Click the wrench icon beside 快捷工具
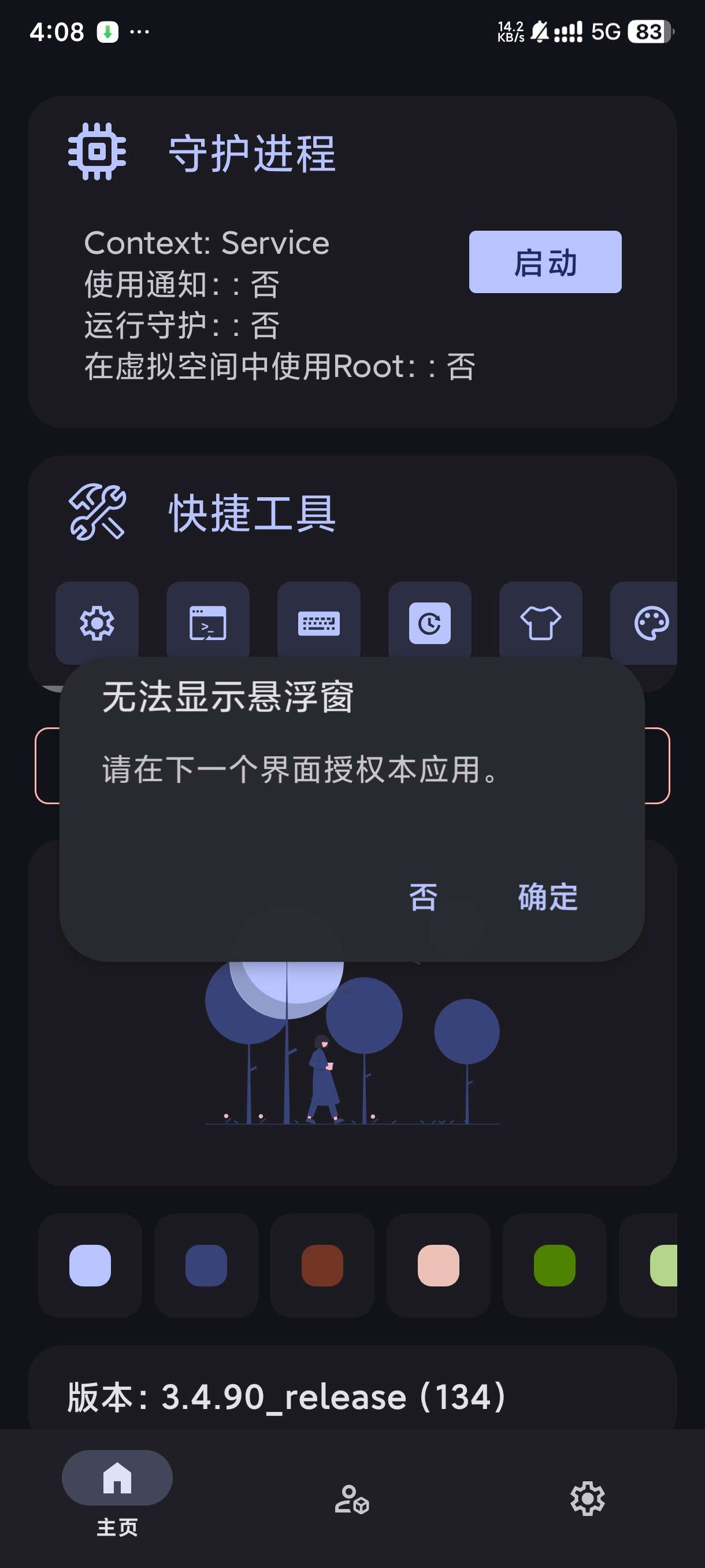This screenshot has width=705, height=1568. pyautogui.click(x=98, y=515)
